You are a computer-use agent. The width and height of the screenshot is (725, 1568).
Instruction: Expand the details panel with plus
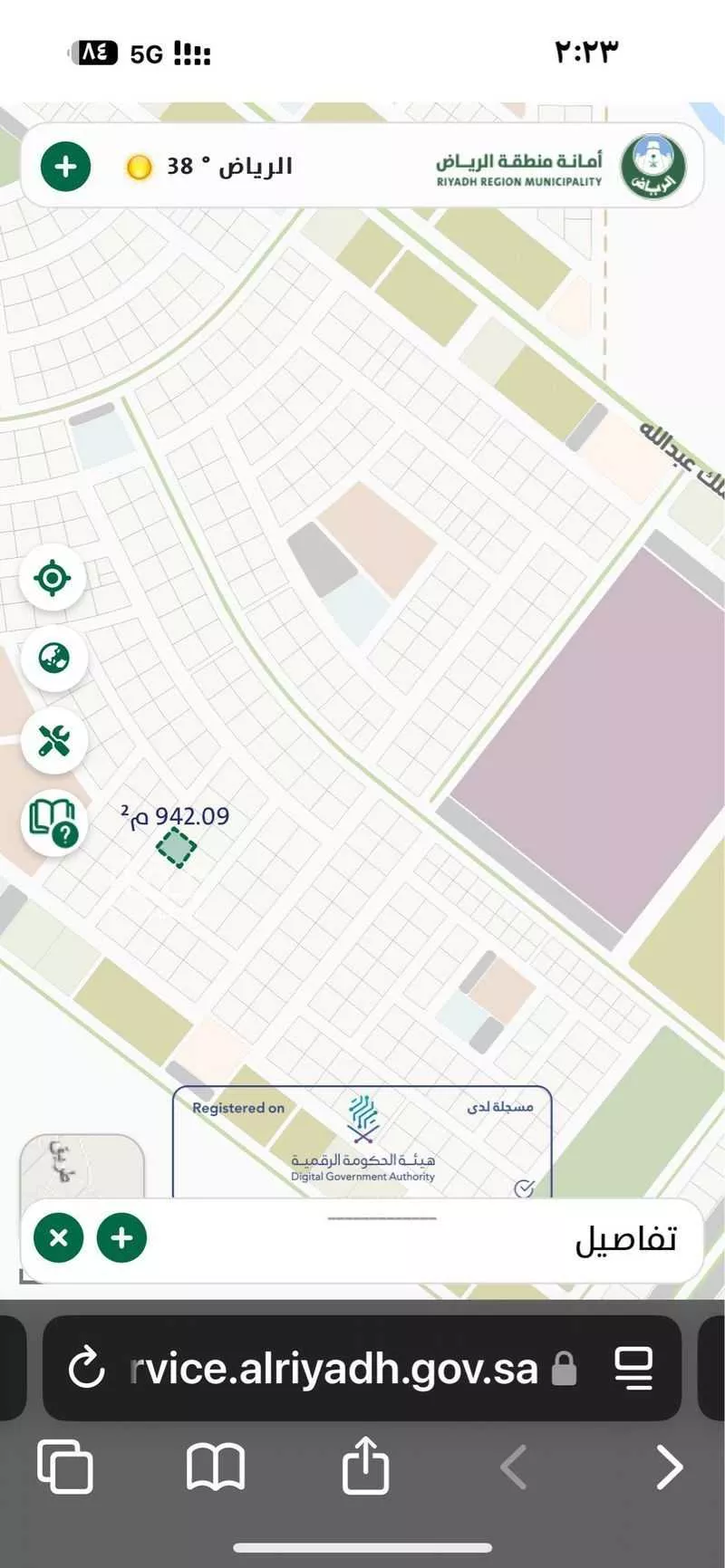pyautogui.click(x=122, y=1237)
